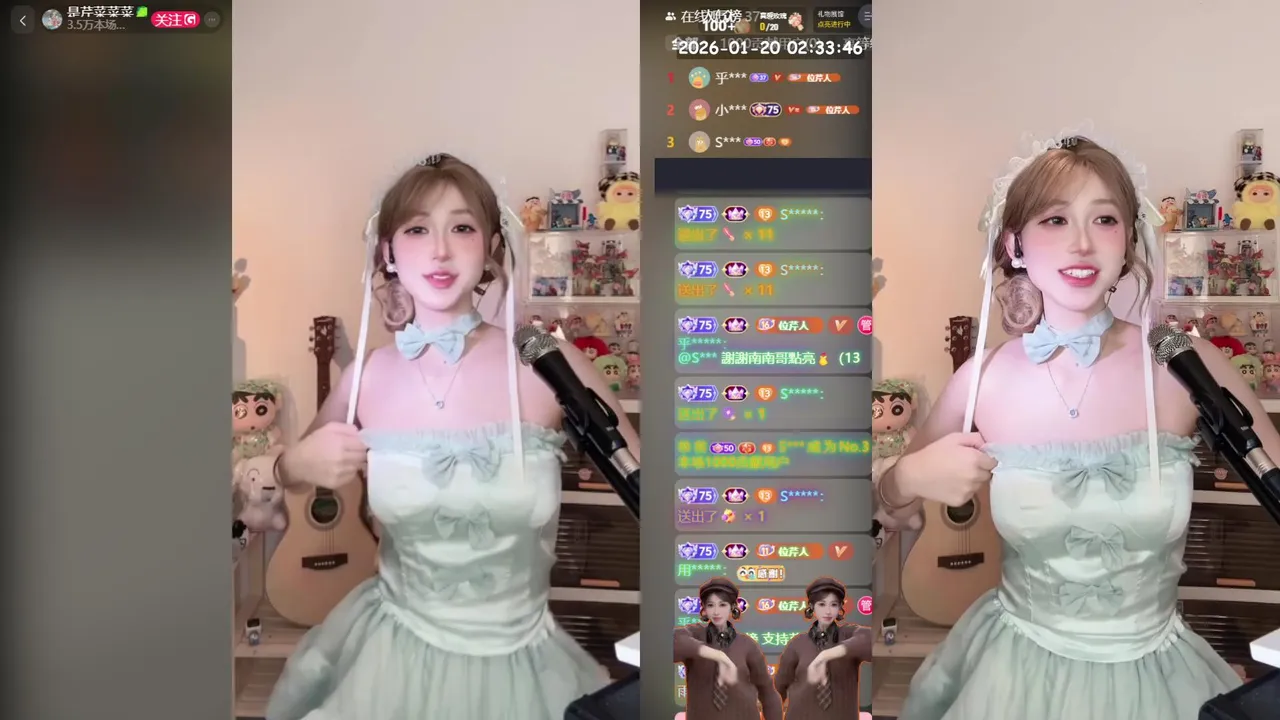Open rank 1 viewer 乎*** profile
Screen dimensions: 1280x720
tap(699, 78)
